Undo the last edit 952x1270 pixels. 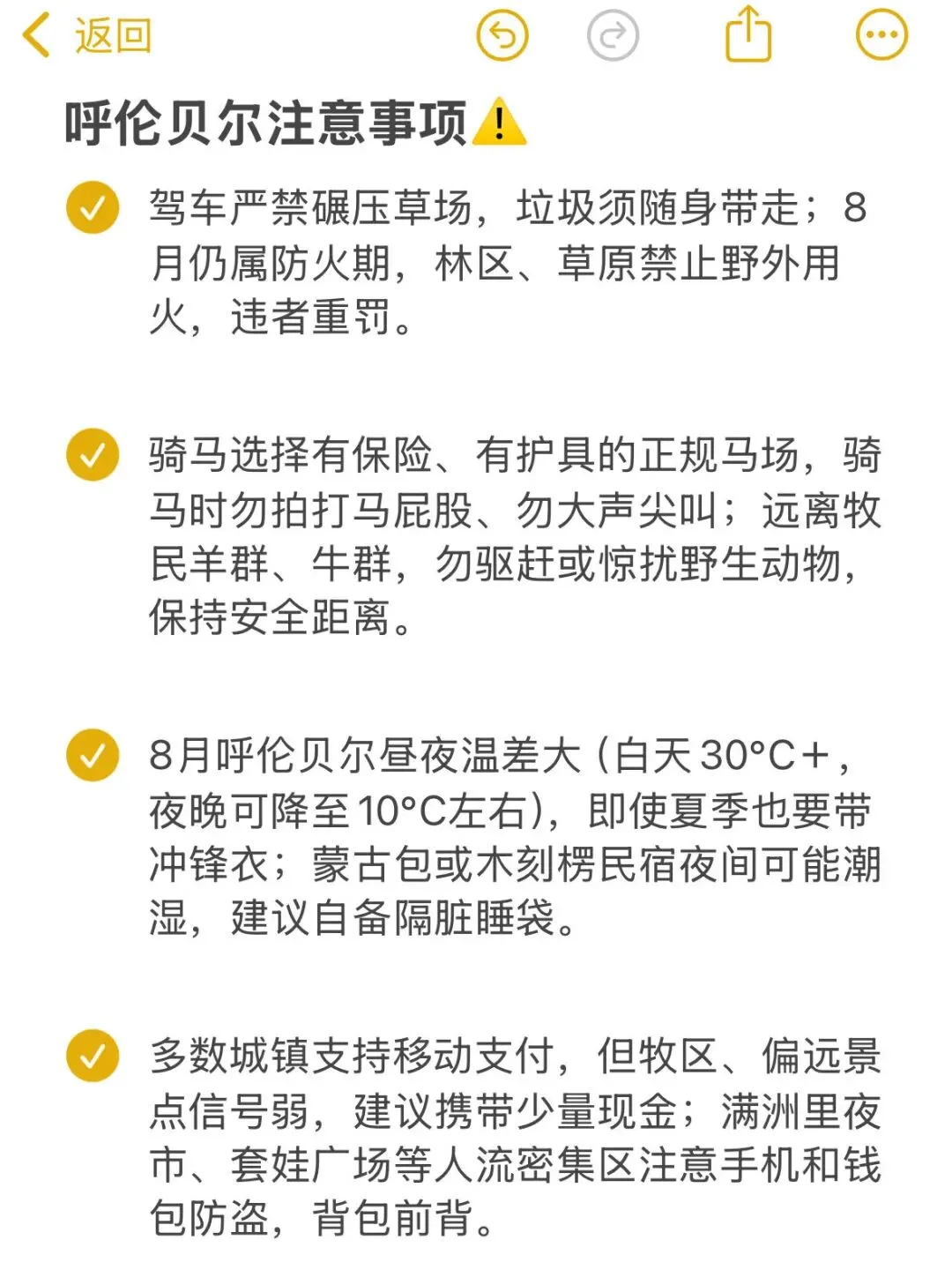(502, 35)
